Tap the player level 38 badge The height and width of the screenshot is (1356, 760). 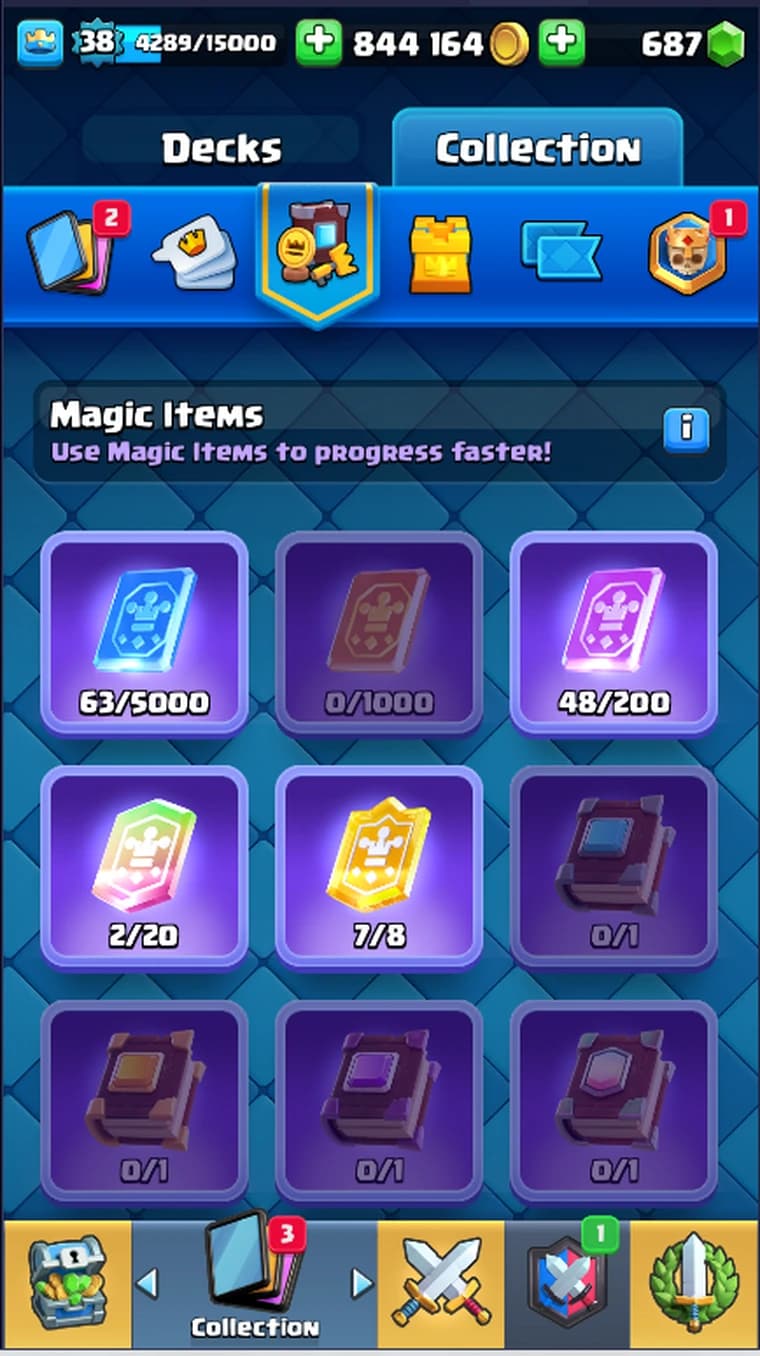tap(97, 42)
